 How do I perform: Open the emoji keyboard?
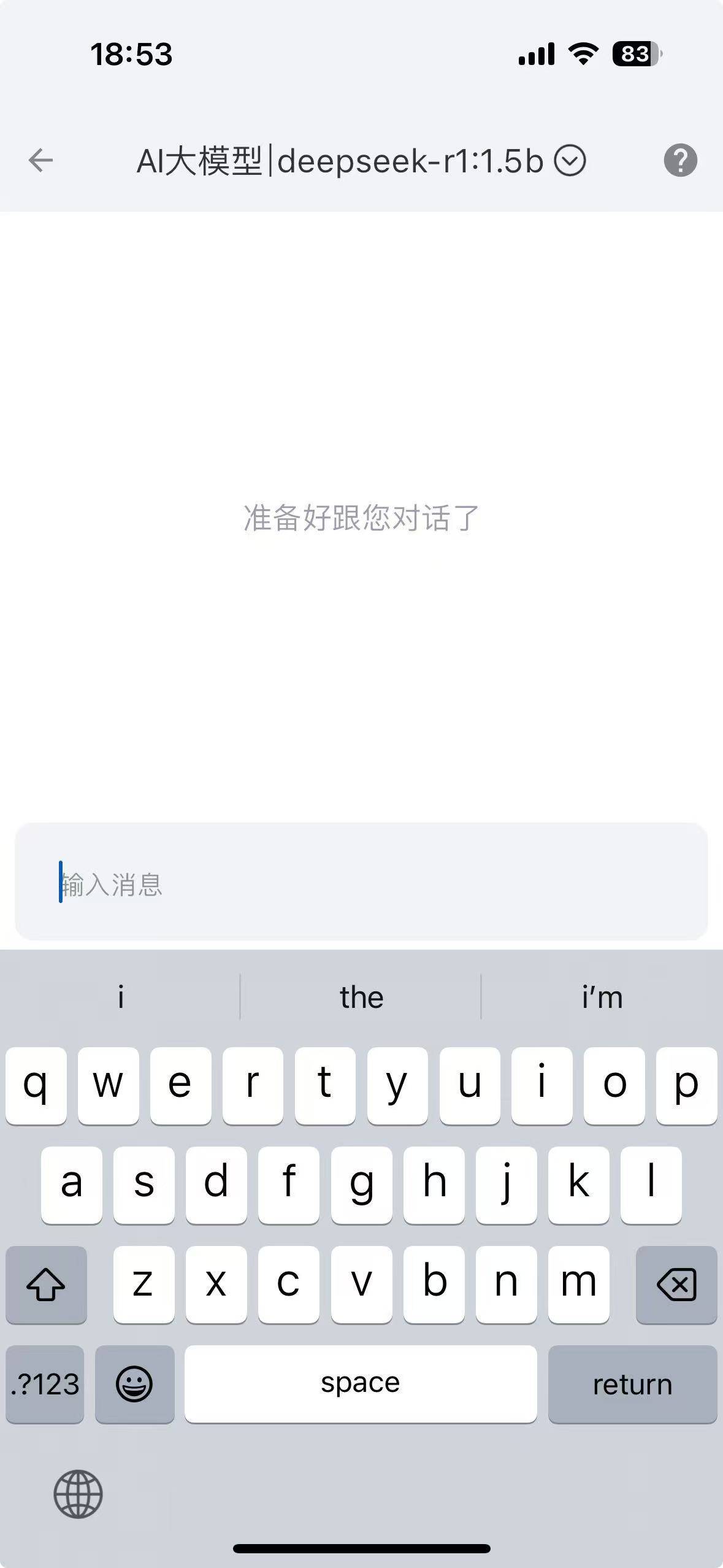click(134, 1384)
